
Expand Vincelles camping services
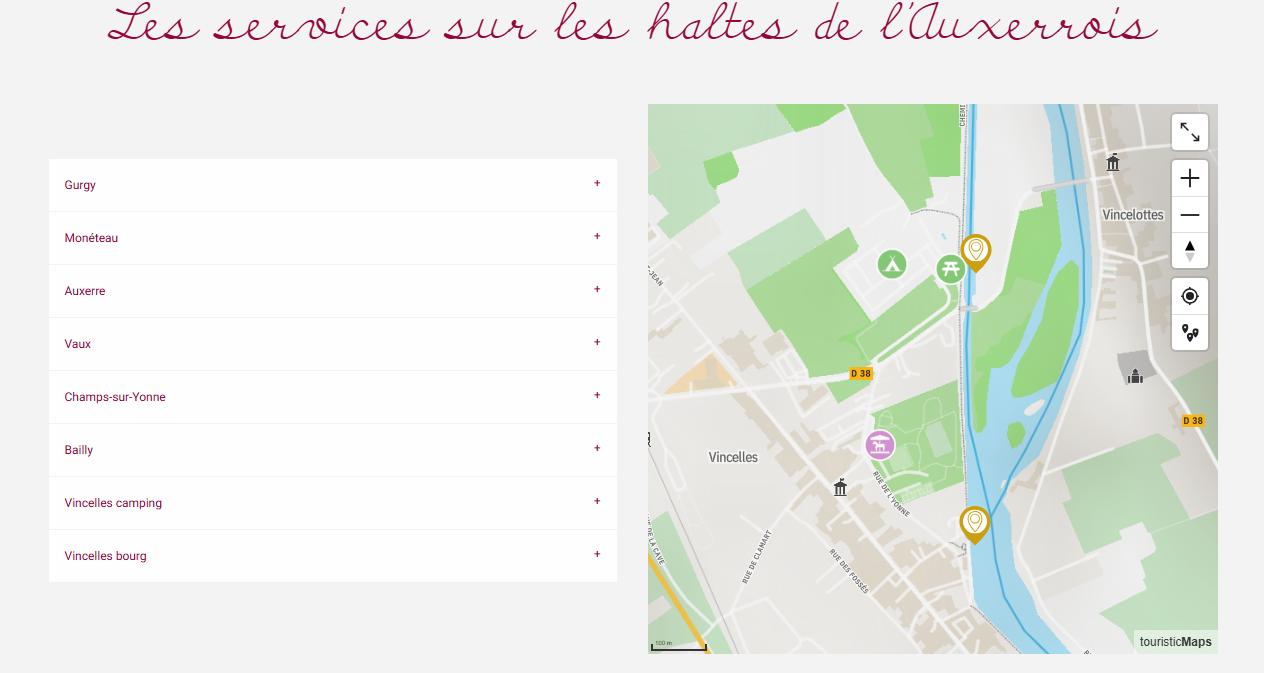click(x=332, y=503)
